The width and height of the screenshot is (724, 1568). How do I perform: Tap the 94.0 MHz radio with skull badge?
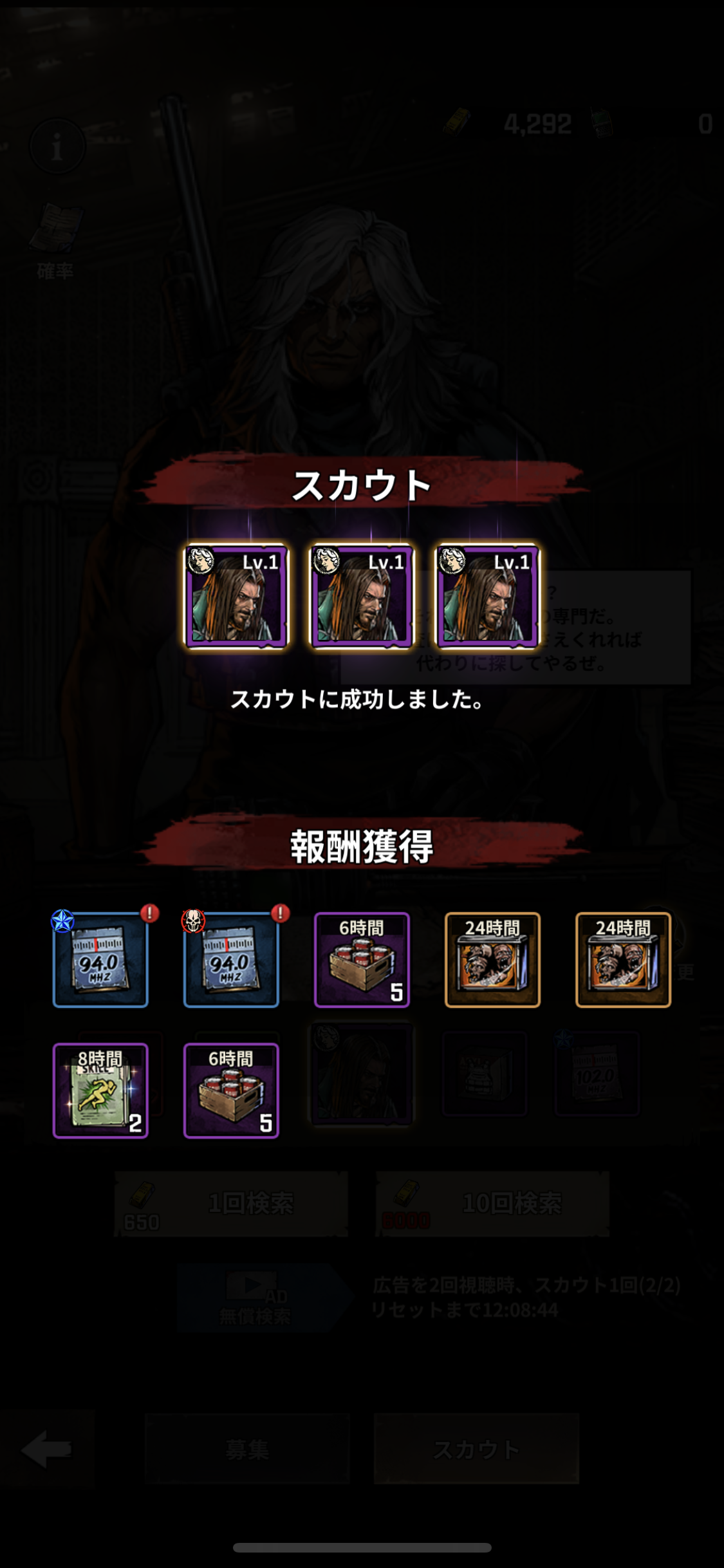[x=231, y=960]
